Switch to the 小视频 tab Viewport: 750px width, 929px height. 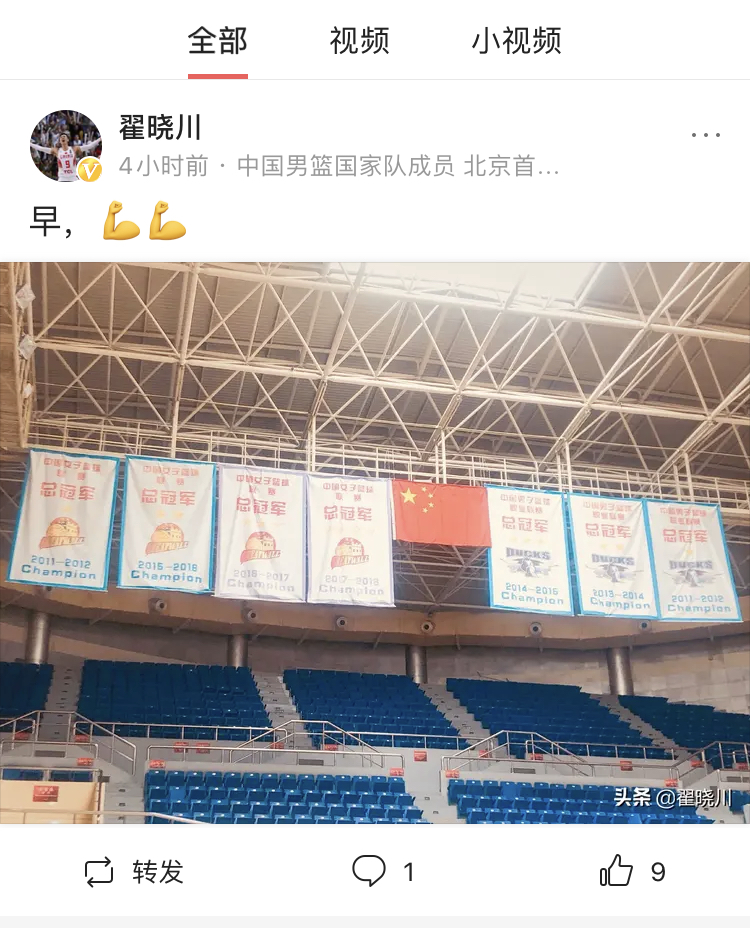pyautogui.click(x=516, y=41)
